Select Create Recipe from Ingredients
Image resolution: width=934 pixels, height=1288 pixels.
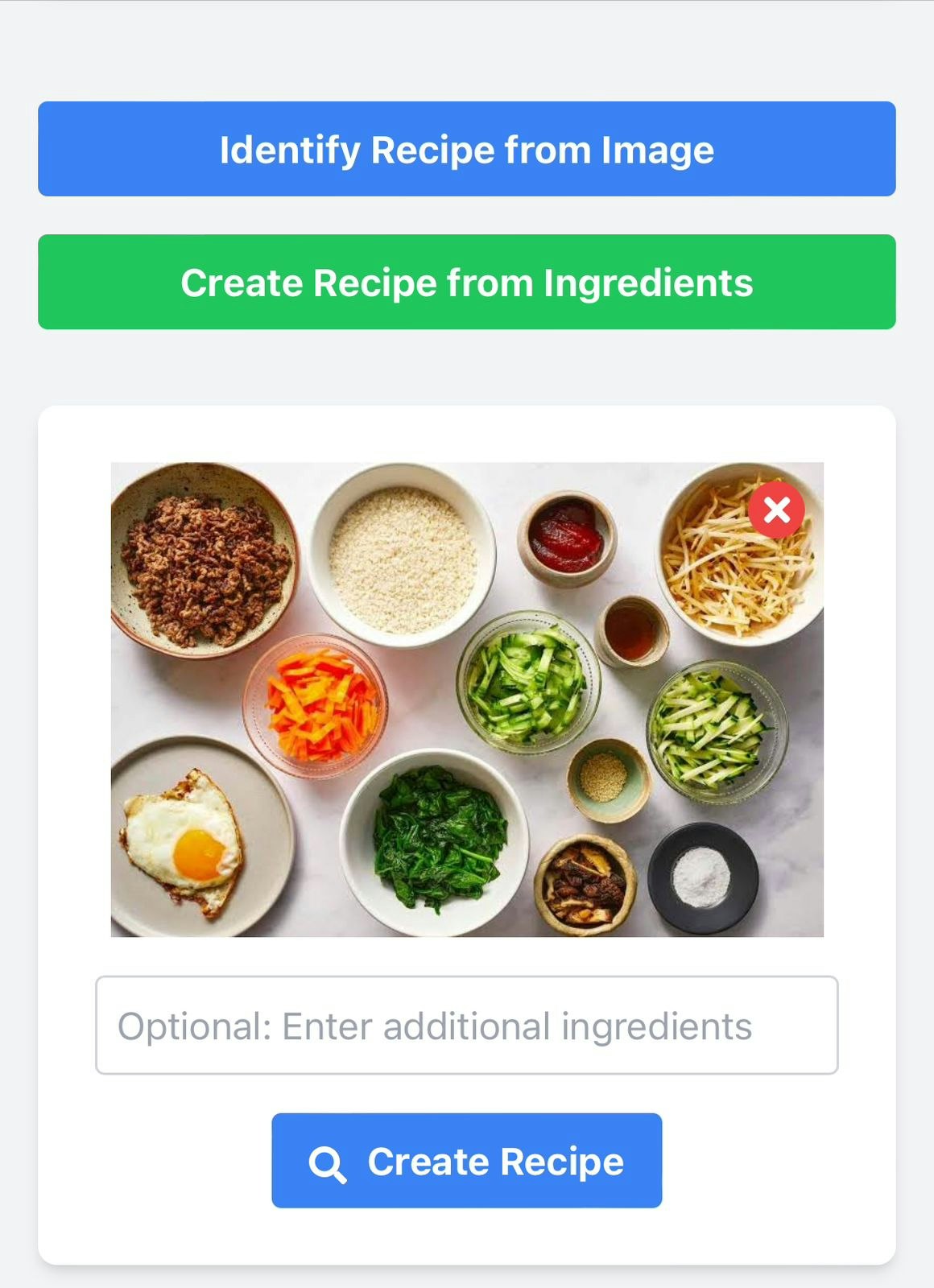(x=466, y=282)
